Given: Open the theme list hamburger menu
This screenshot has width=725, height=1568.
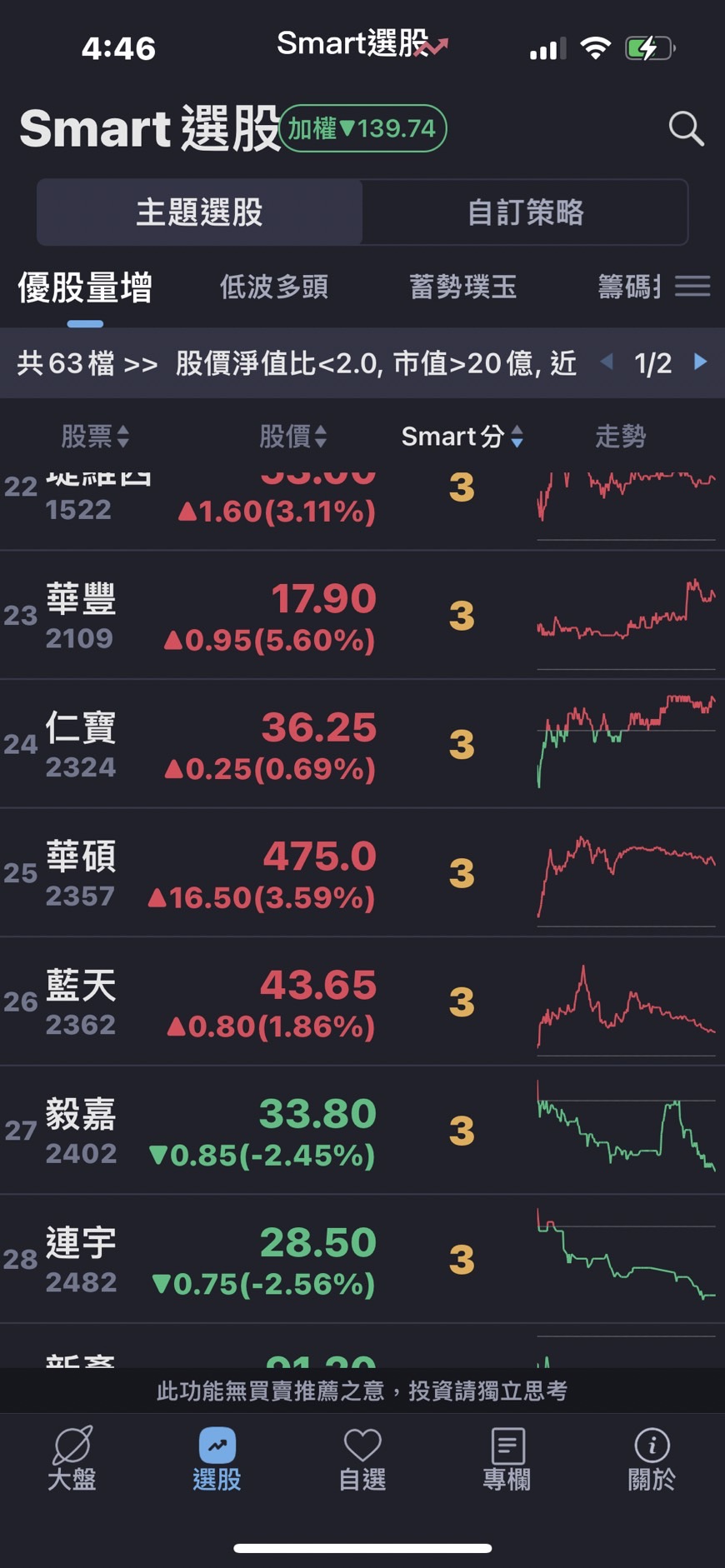Looking at the screenshot, I should click(692, 287).
